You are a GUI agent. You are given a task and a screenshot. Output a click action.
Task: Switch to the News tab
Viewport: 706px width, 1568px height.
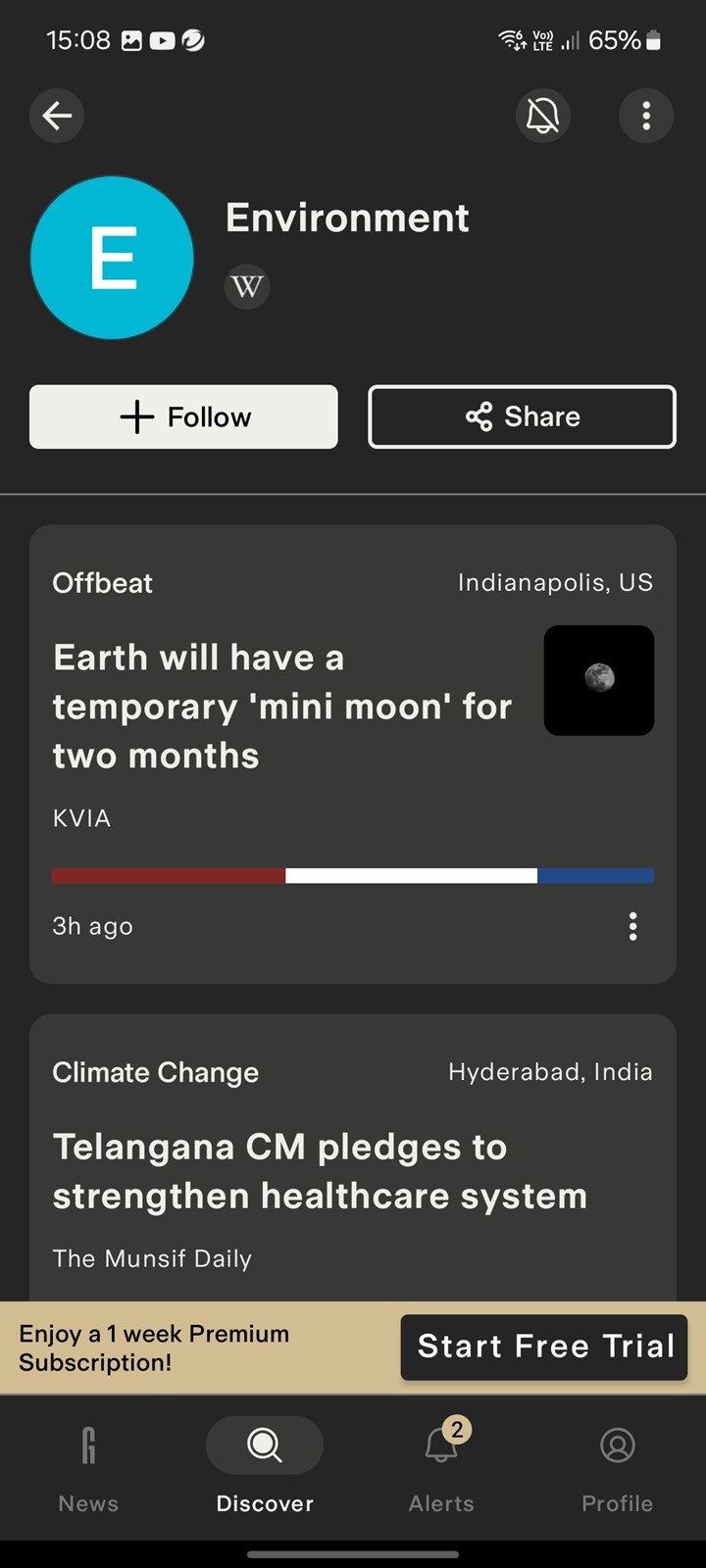[88, 1468]
